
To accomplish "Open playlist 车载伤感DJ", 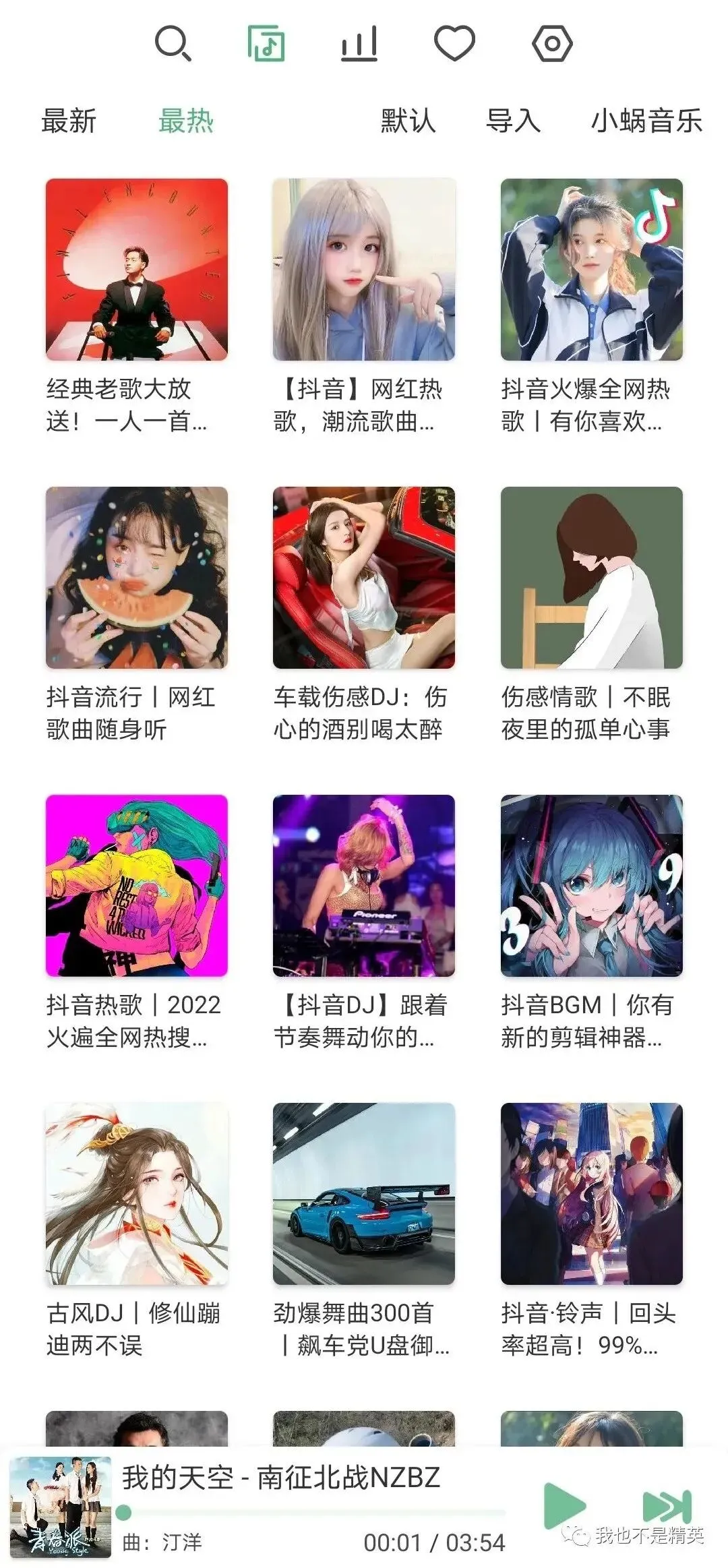I will [364, 578].
